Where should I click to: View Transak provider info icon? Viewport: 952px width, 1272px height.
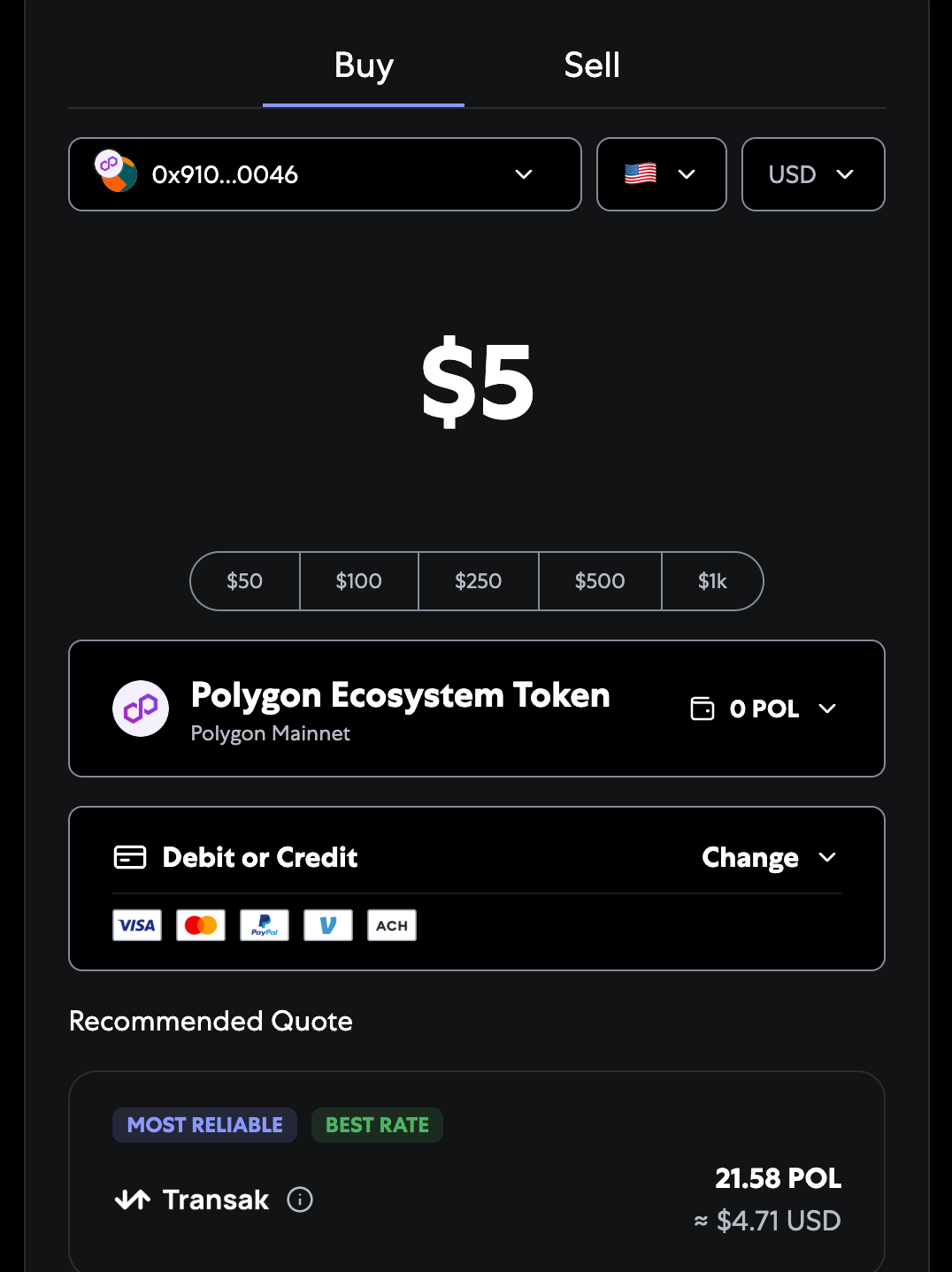click(300, 1199)
